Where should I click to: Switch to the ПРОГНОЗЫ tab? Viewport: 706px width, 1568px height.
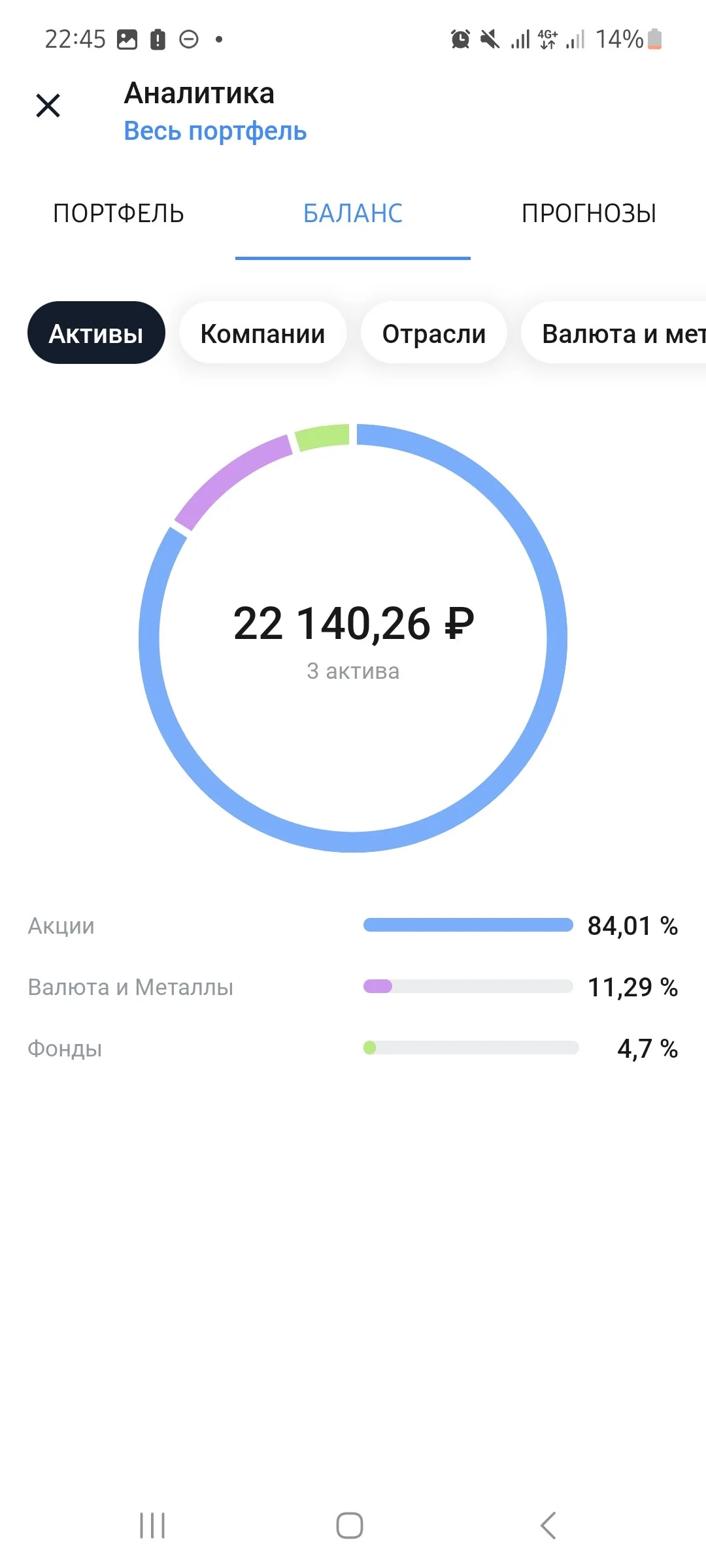(x=588, y=214)
